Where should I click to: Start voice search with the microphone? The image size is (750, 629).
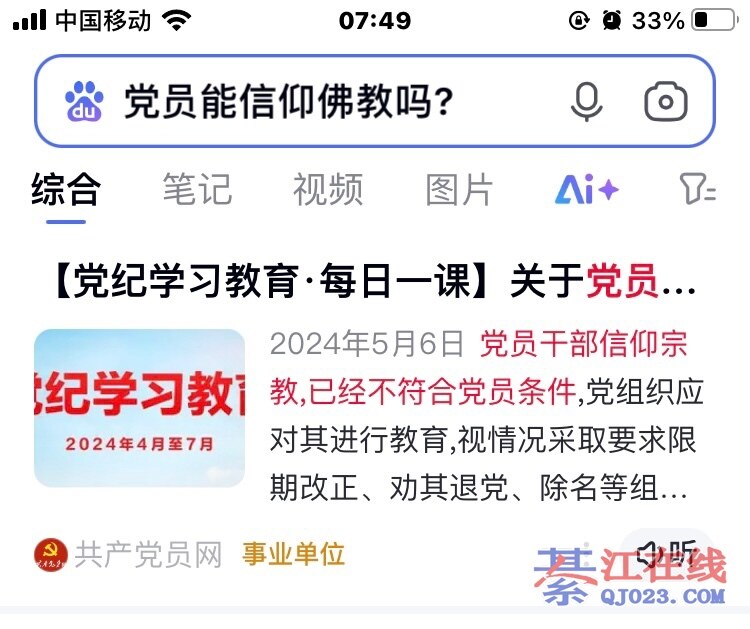(x=586, y=101)
